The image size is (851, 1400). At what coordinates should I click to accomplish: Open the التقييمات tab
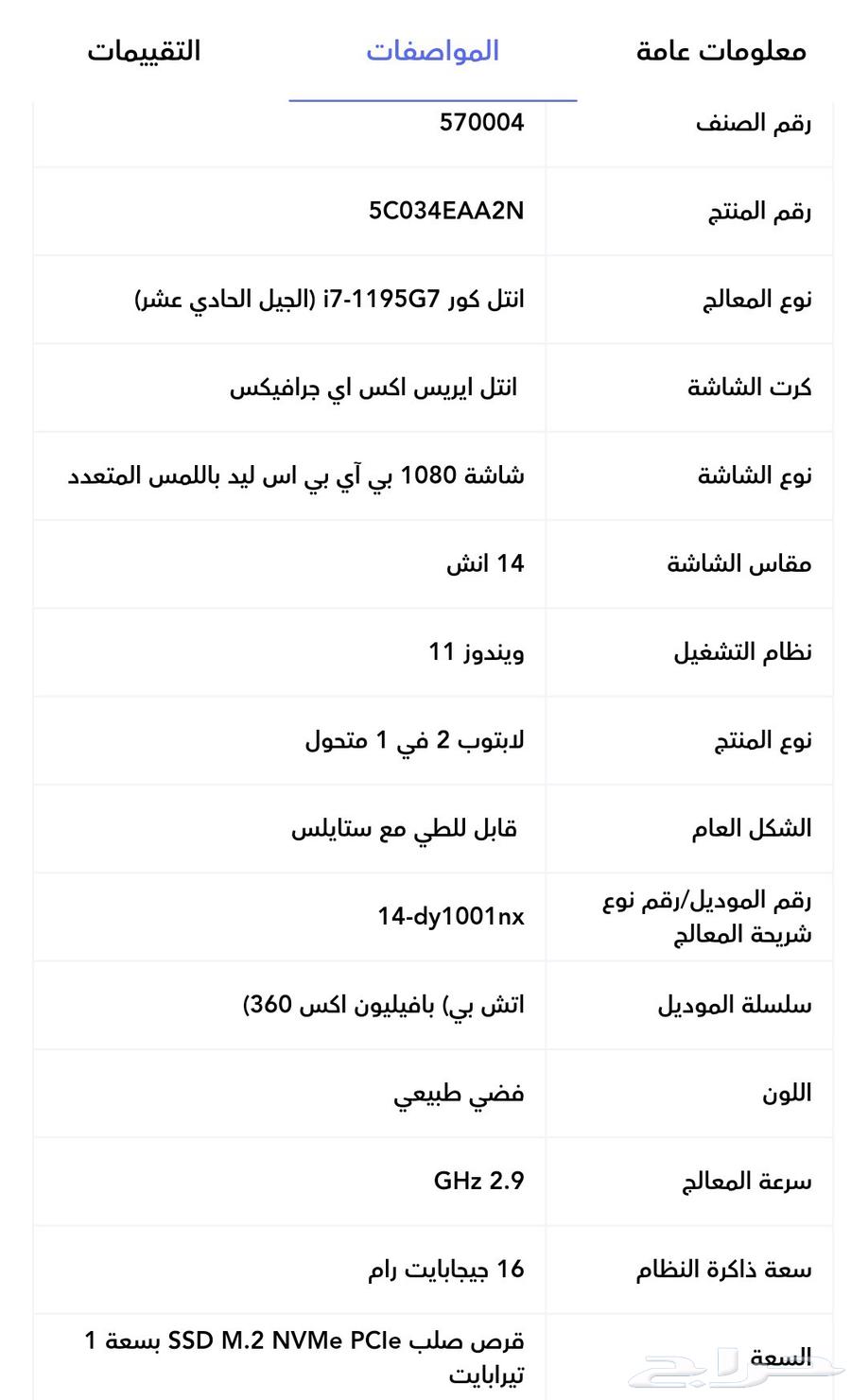pos(144,51)
